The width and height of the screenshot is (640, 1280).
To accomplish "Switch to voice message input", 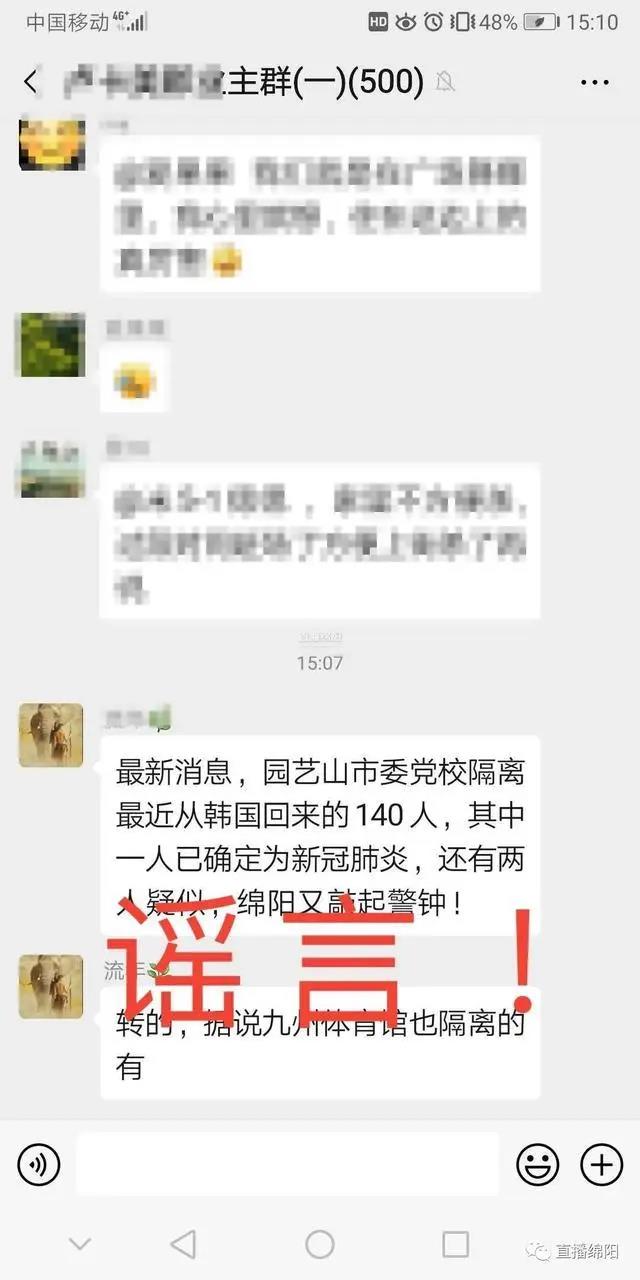I will tap(39, 1164).
